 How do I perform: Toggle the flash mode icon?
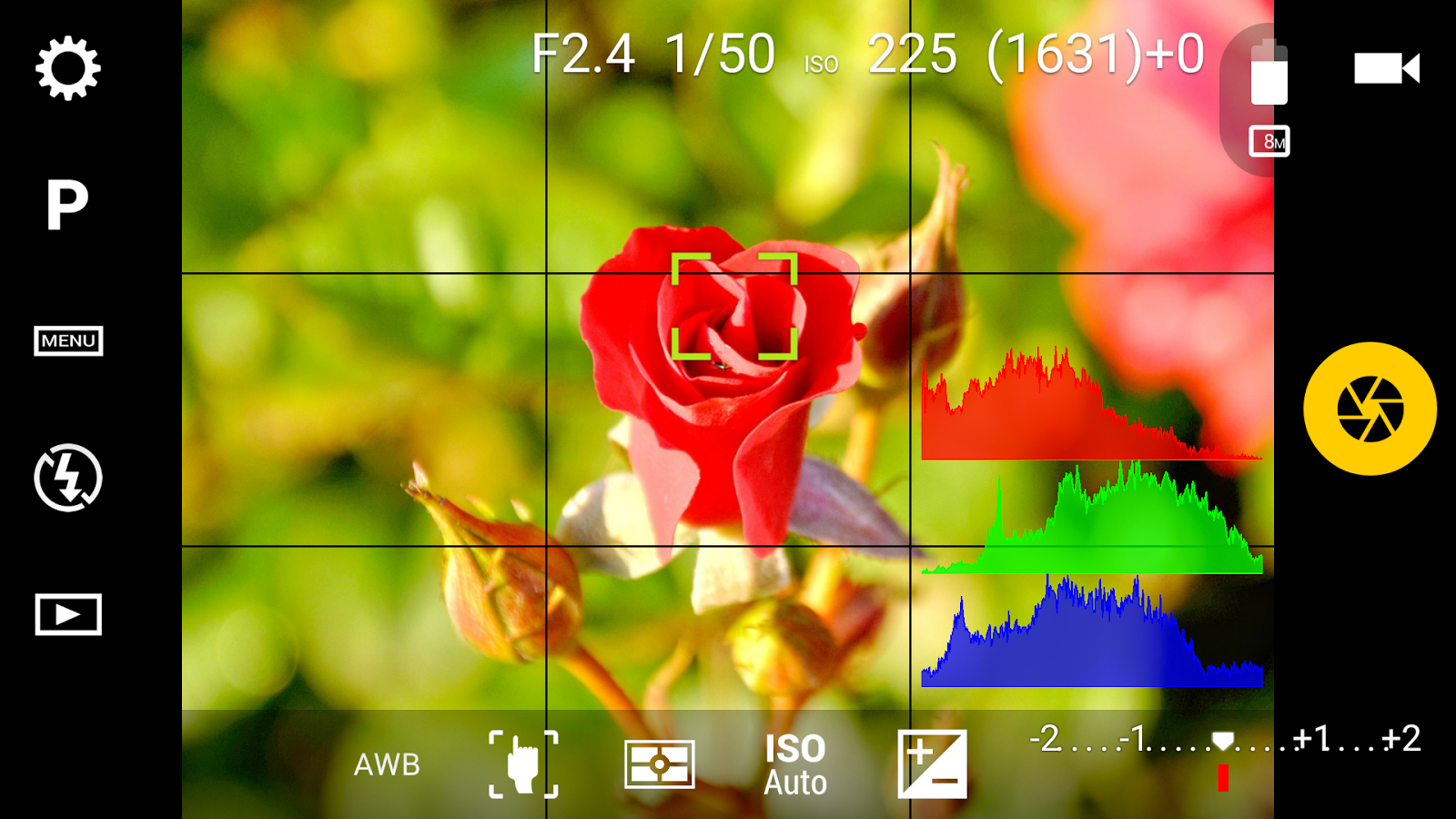click(68, 478)
